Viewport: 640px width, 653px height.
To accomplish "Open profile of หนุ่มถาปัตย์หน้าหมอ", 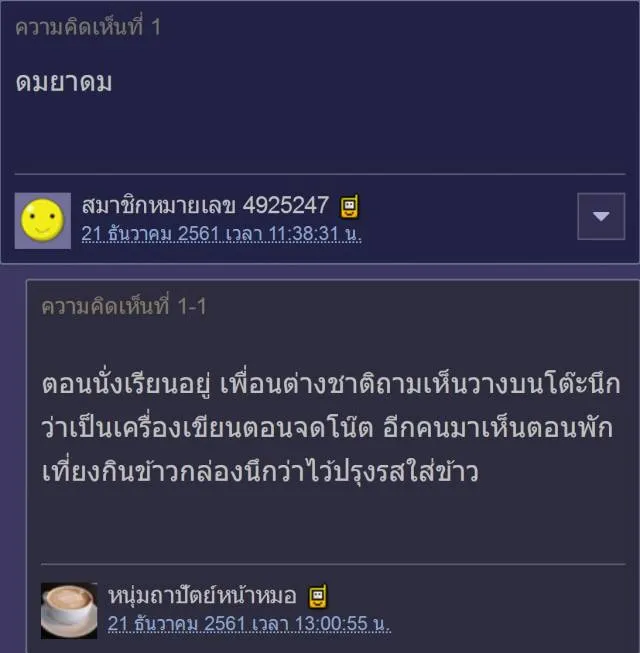I will (202, 596).
